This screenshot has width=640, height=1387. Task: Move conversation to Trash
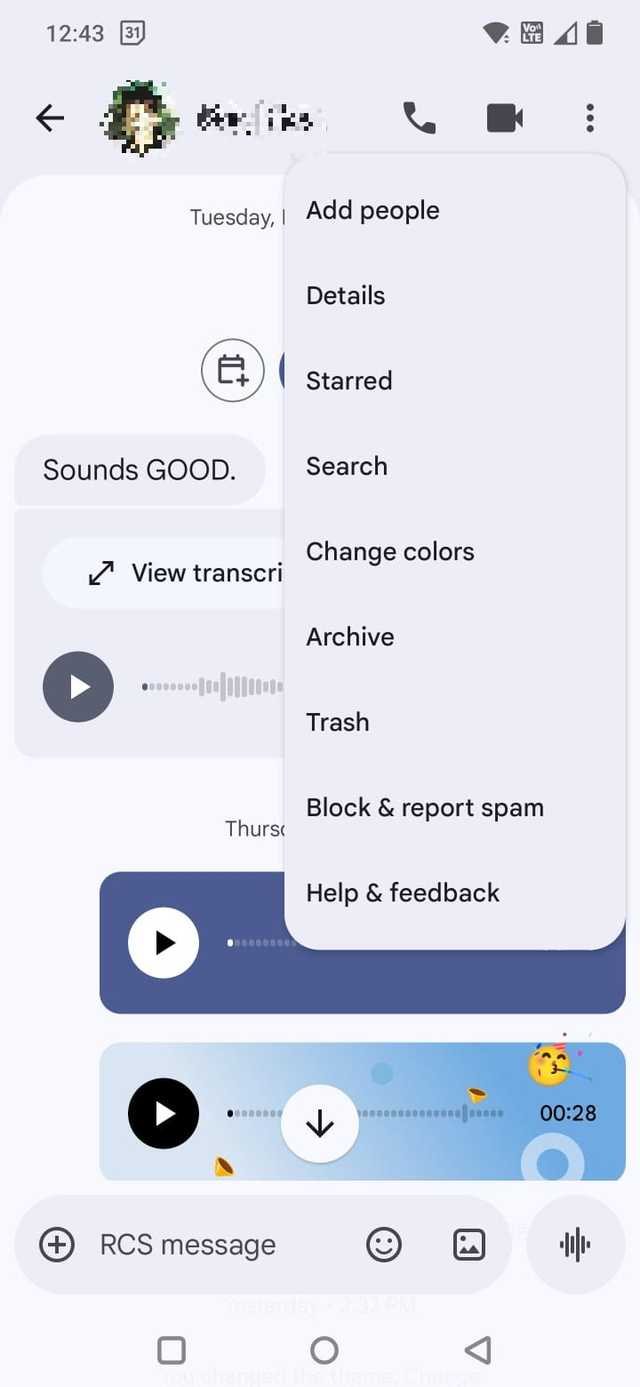[x=337, y=722]
